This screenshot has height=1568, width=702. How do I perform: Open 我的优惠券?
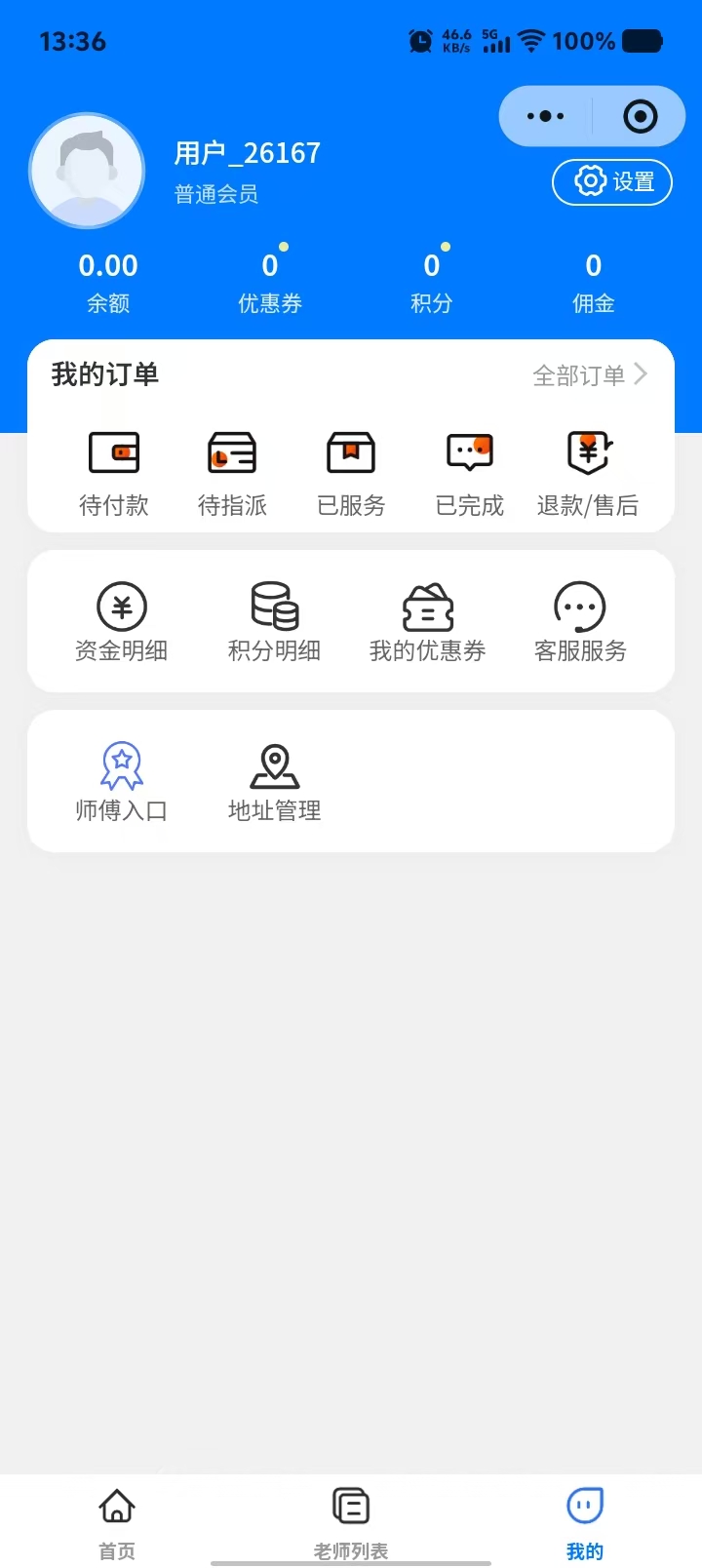pyautogui.click(x=427, y=621)
